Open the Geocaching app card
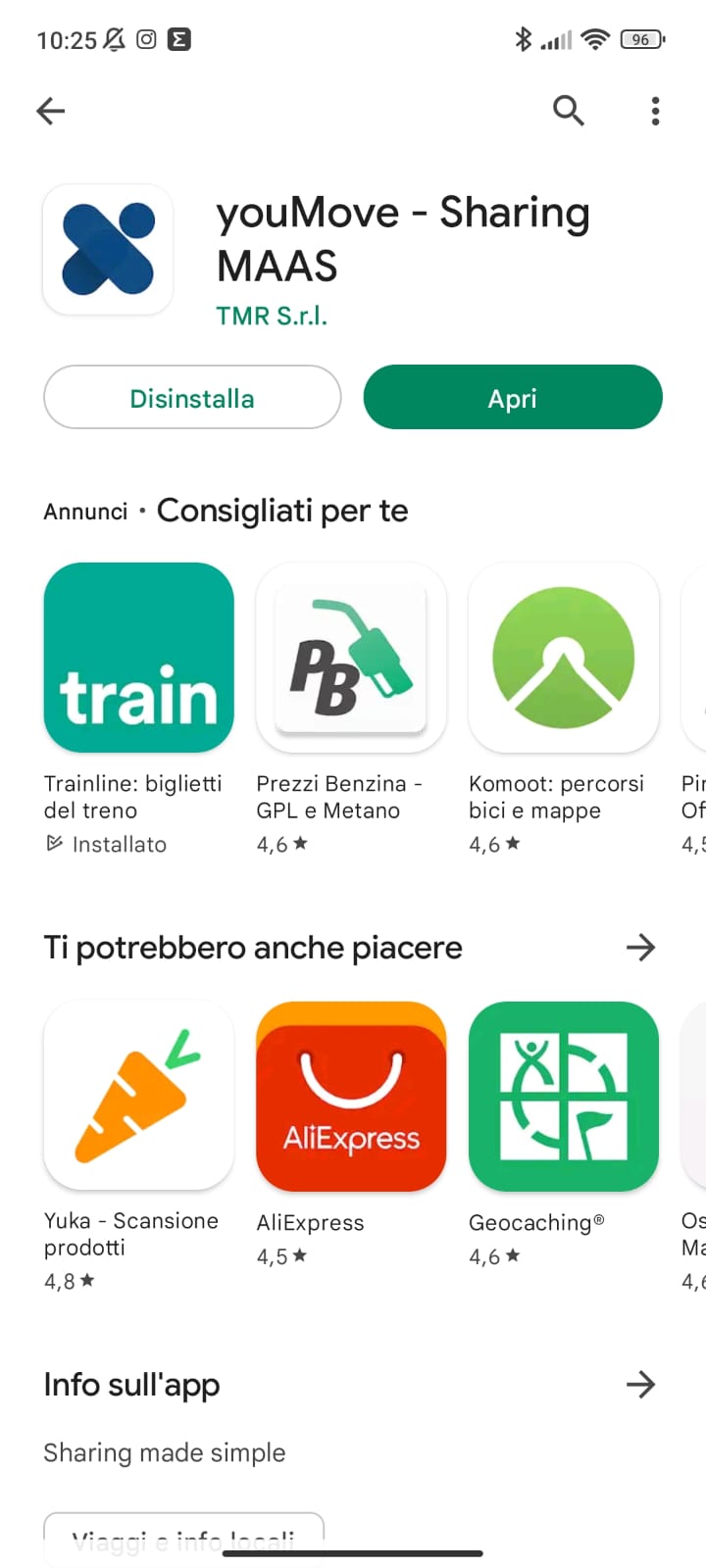The image size is (706, 1568). (564, 1135)
